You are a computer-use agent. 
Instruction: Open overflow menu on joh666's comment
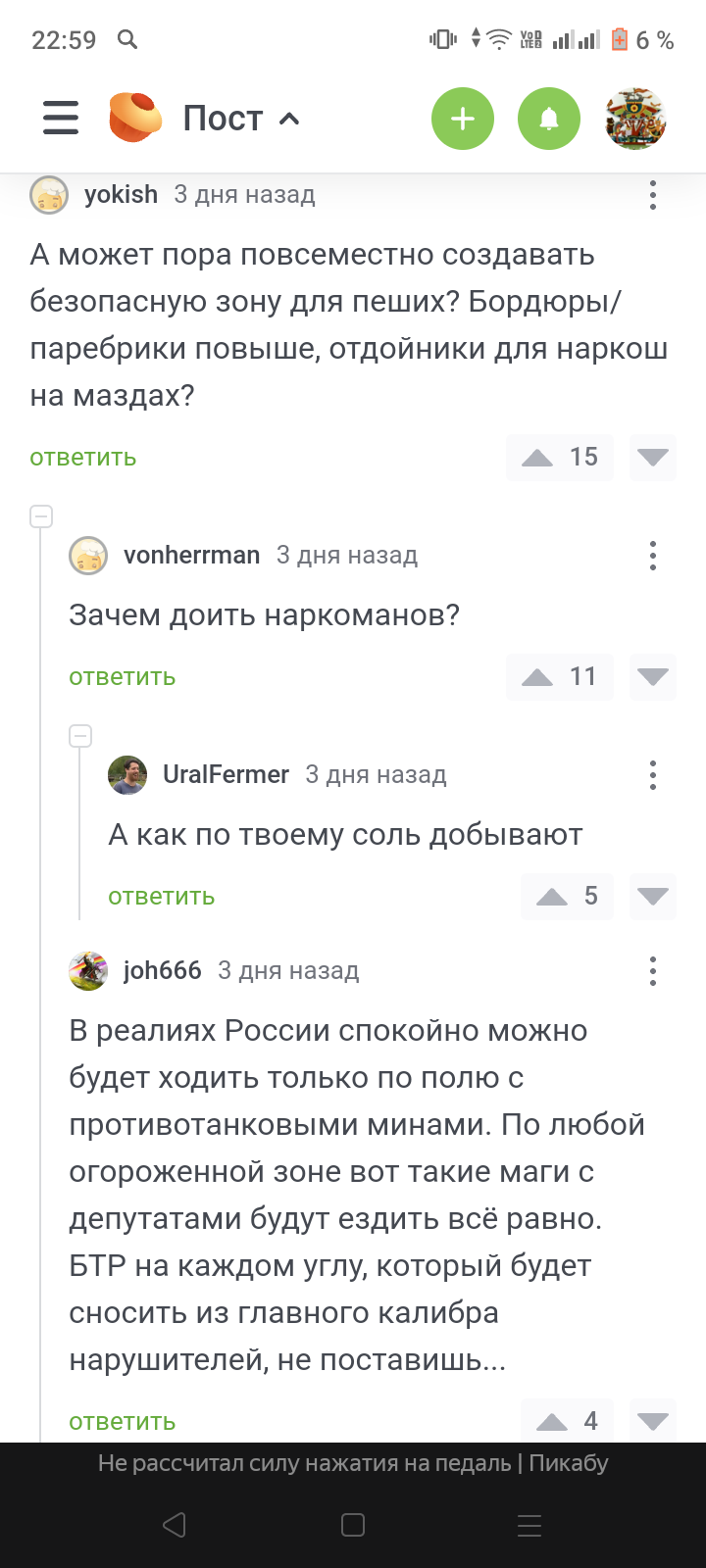(653, 971)
